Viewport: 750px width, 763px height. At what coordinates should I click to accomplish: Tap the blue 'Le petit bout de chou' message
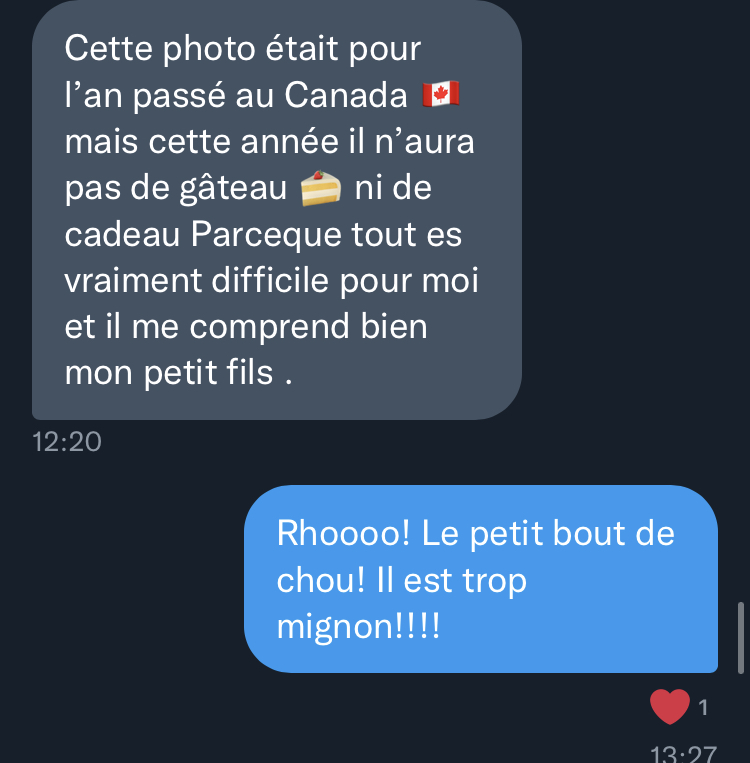(x=480, y=580)
